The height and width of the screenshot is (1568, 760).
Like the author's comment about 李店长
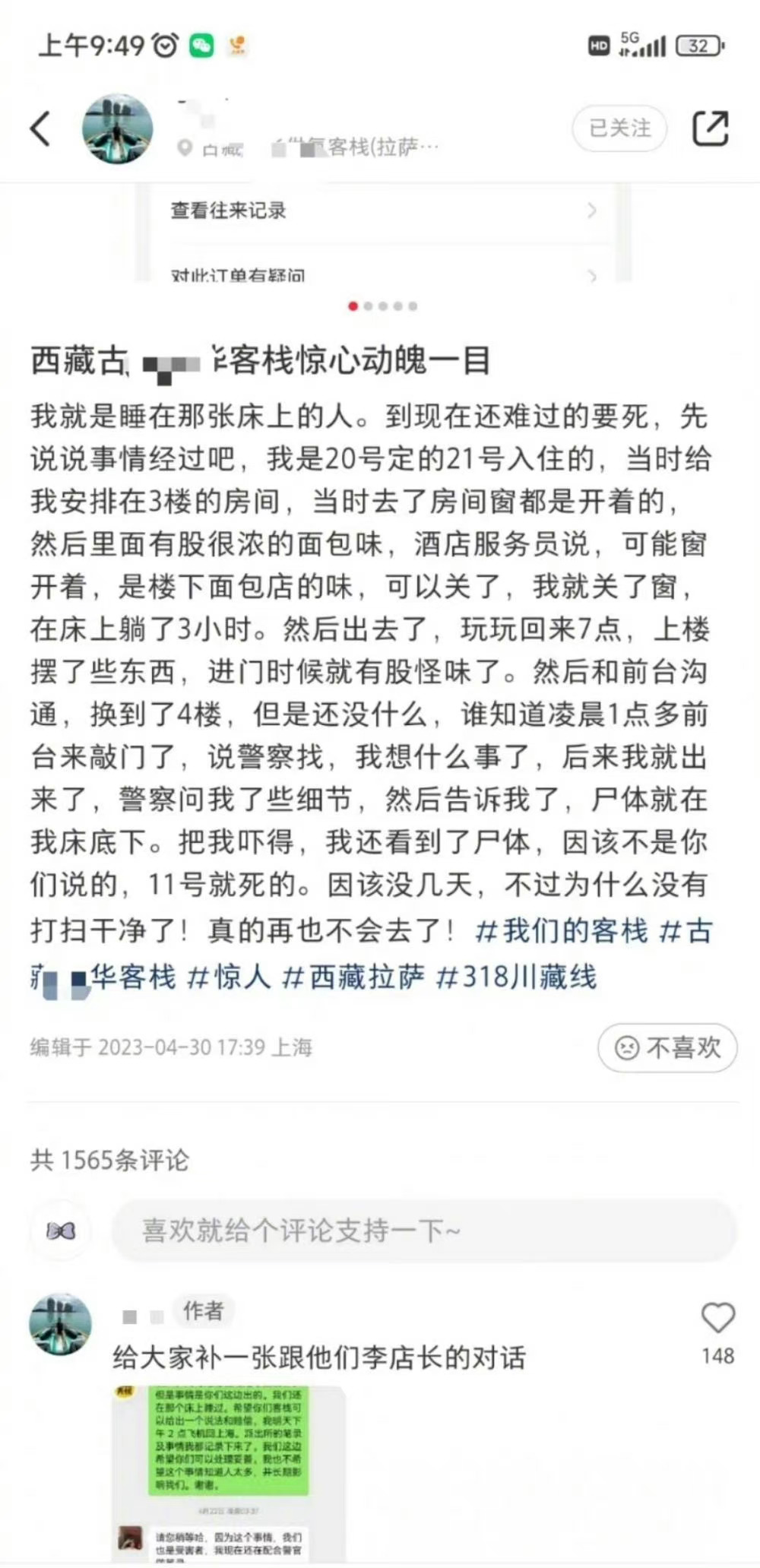tap(717, 1319)
